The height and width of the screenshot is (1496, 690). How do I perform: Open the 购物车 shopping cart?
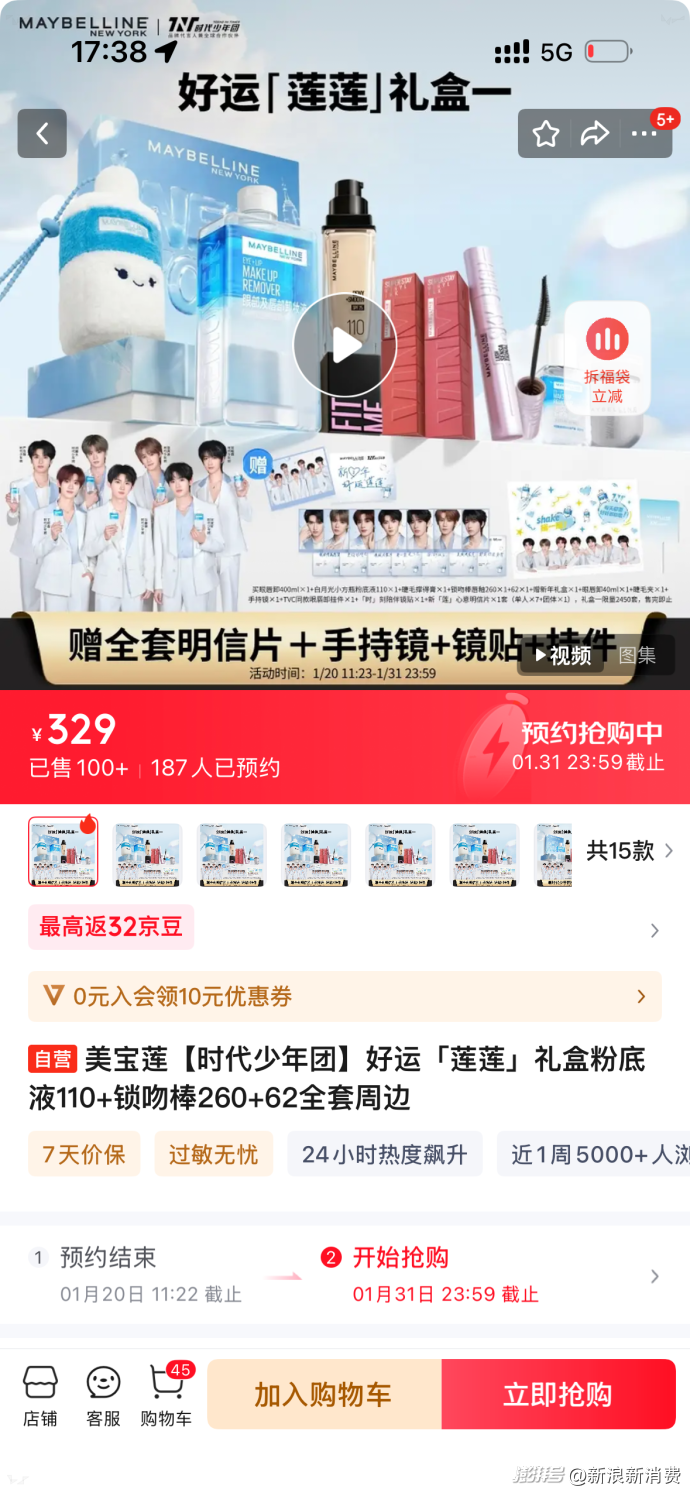click(x=166, y=1395)
